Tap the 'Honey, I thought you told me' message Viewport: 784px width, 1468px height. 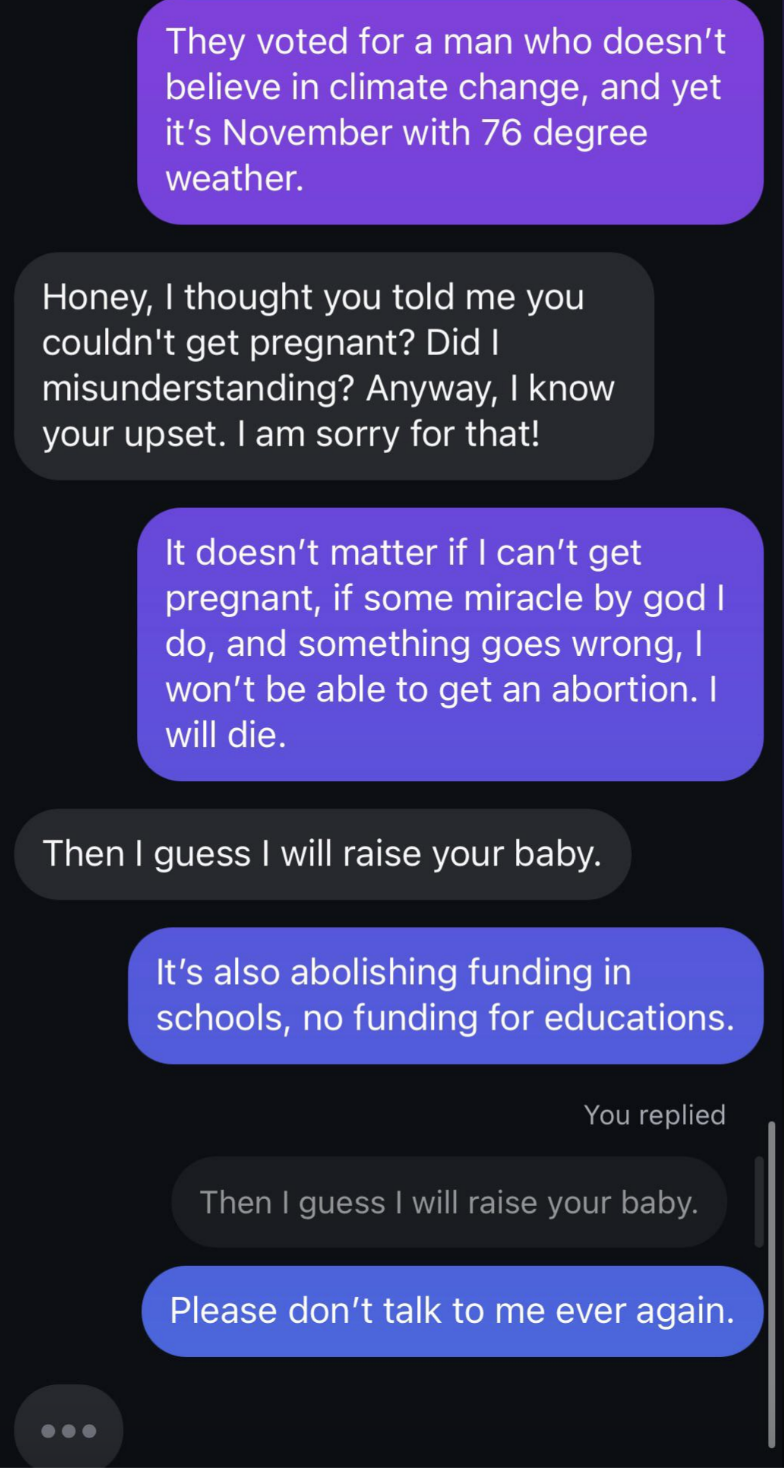pos(335,365)
